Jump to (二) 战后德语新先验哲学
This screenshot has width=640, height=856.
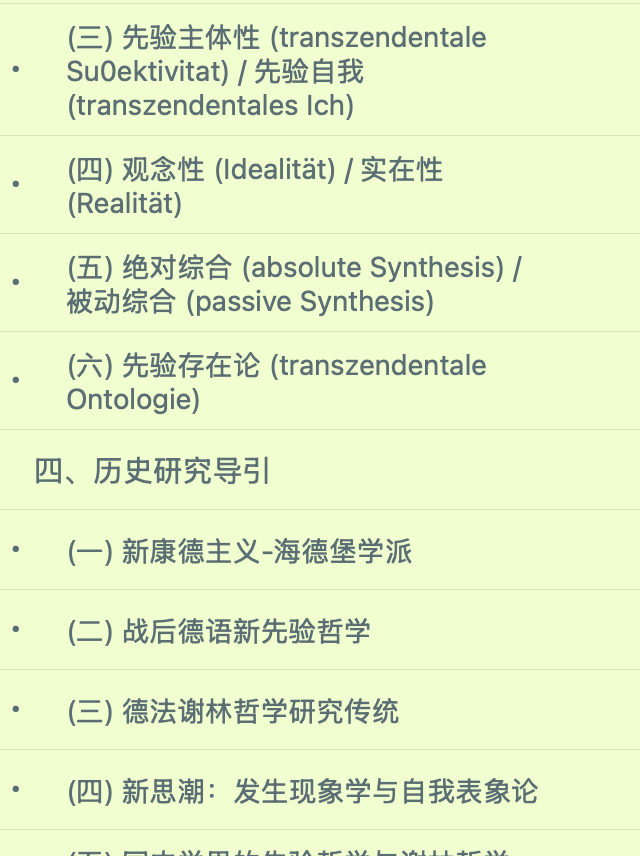point(218,632)
